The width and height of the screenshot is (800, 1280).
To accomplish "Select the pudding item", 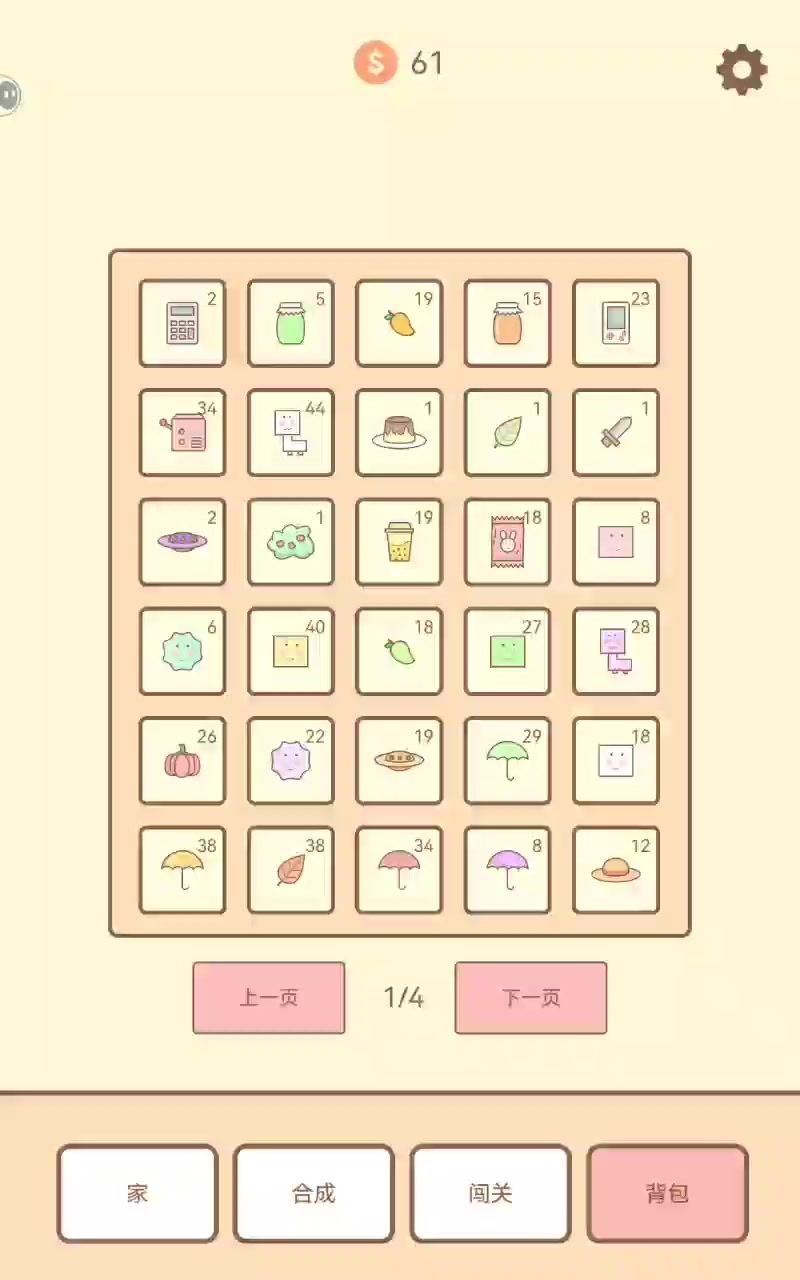I will 399,432.
